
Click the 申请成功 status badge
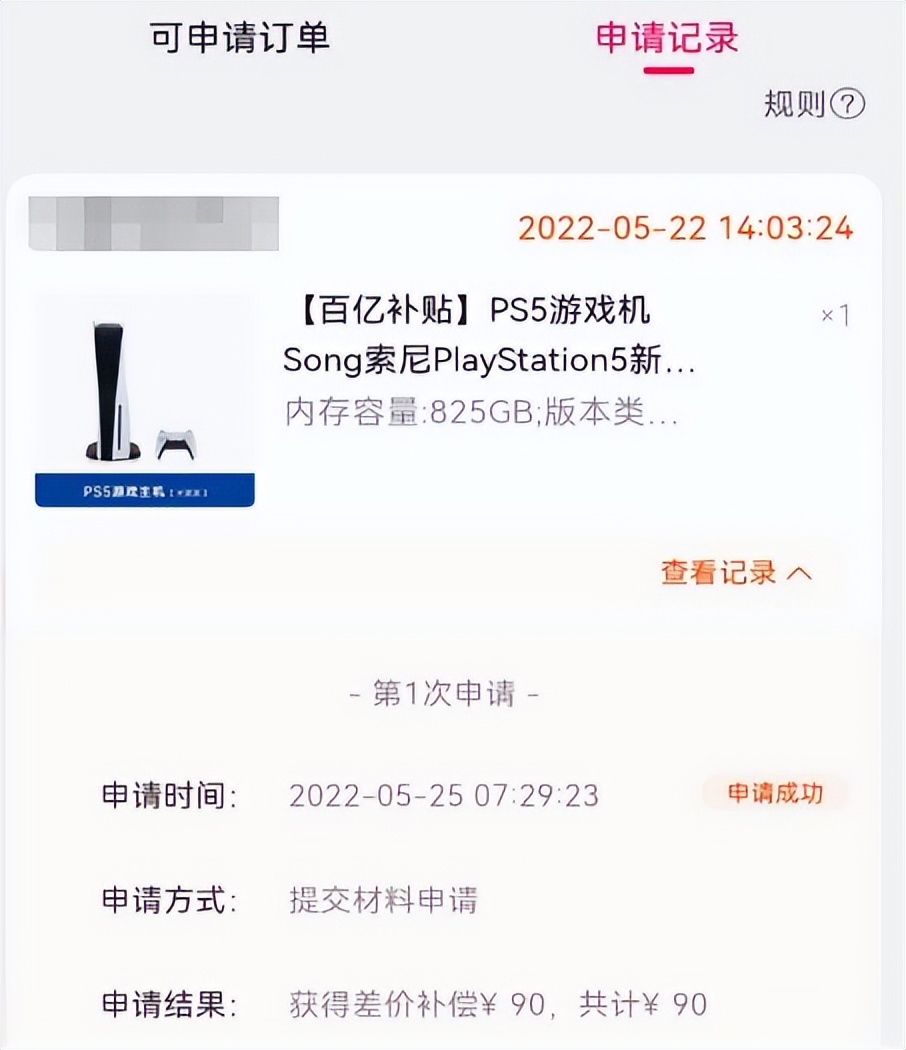773,793
